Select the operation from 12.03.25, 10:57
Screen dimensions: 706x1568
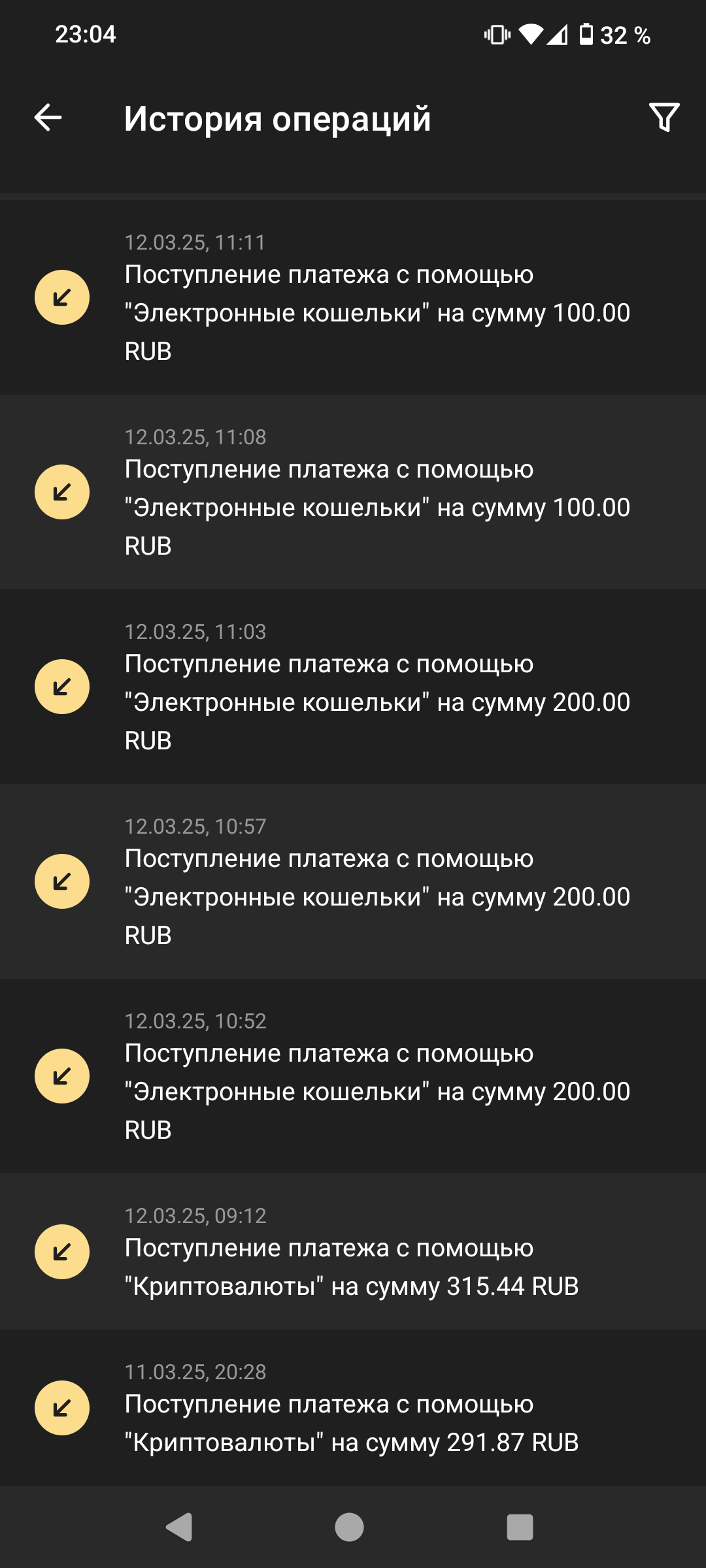[x=353, y=881]
